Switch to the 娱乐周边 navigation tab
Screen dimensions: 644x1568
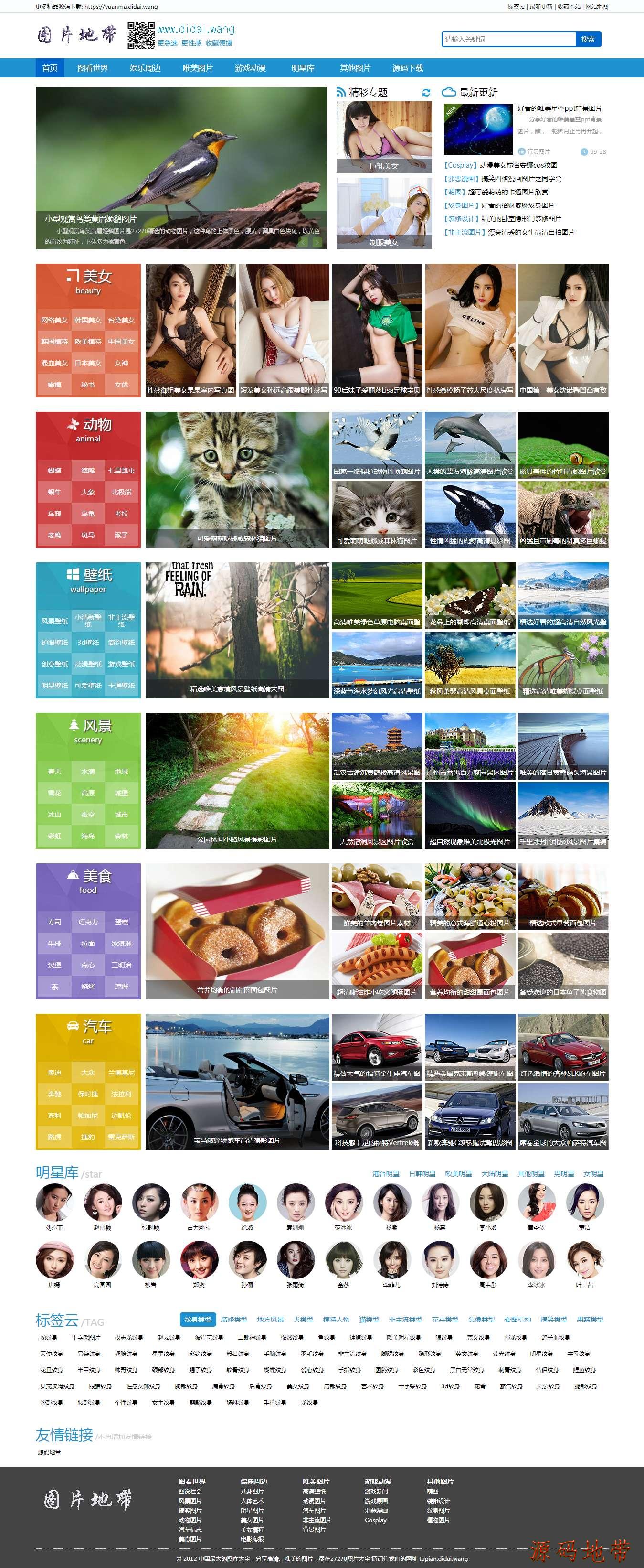(145, 68)
